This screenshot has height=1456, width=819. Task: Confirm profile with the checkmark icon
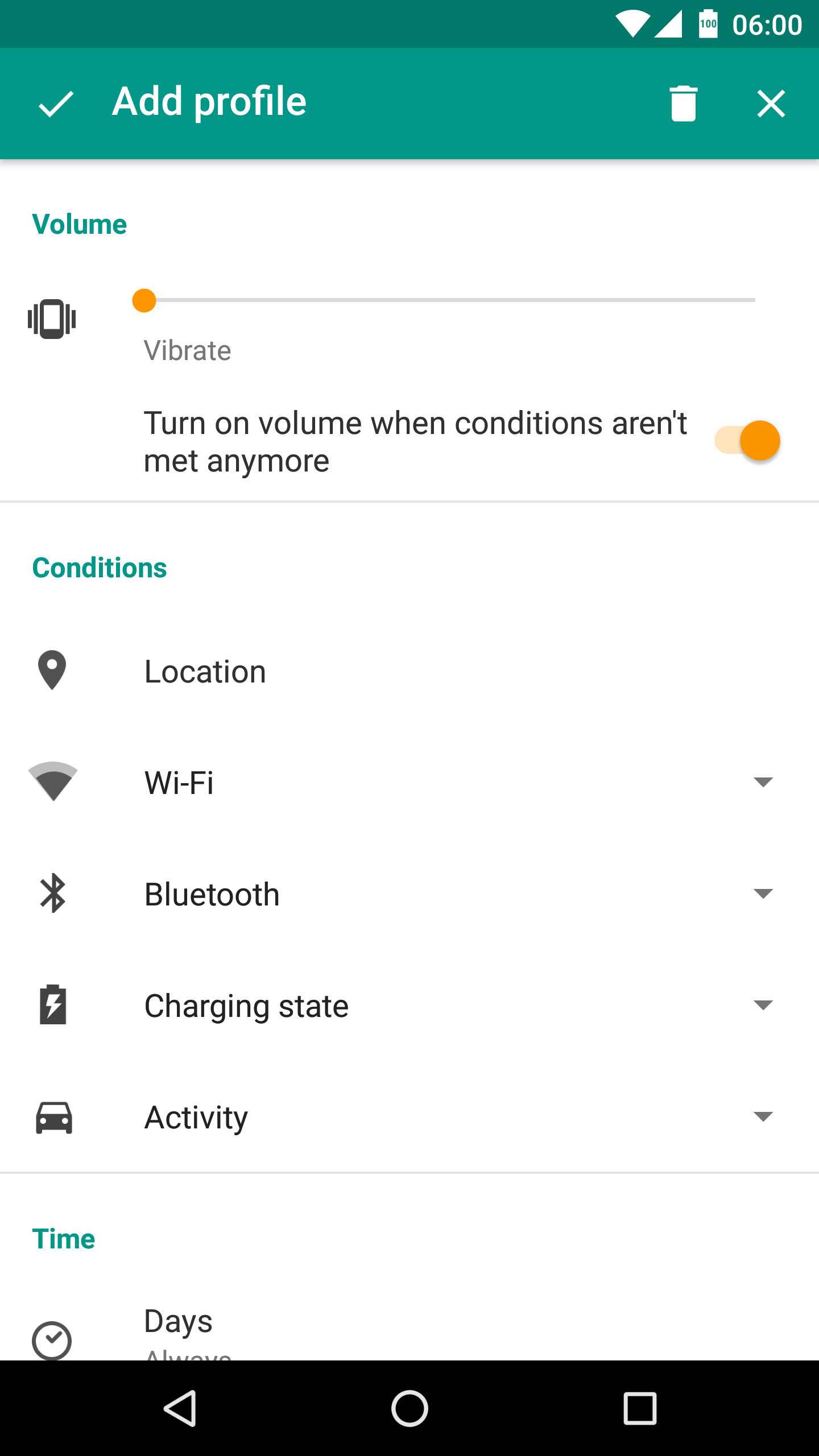point(55,104)
